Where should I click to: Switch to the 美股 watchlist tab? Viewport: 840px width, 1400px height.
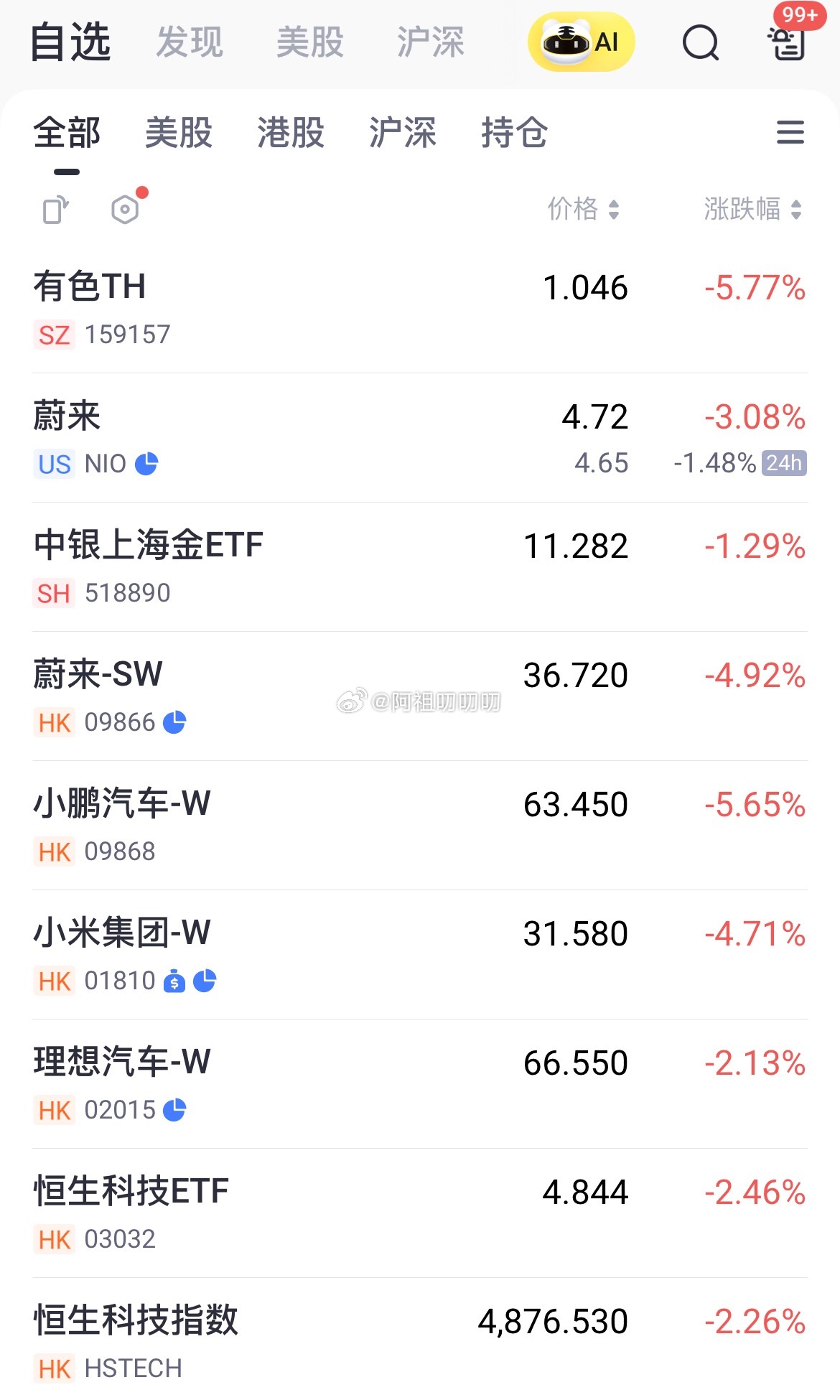(x=177, y=133)
